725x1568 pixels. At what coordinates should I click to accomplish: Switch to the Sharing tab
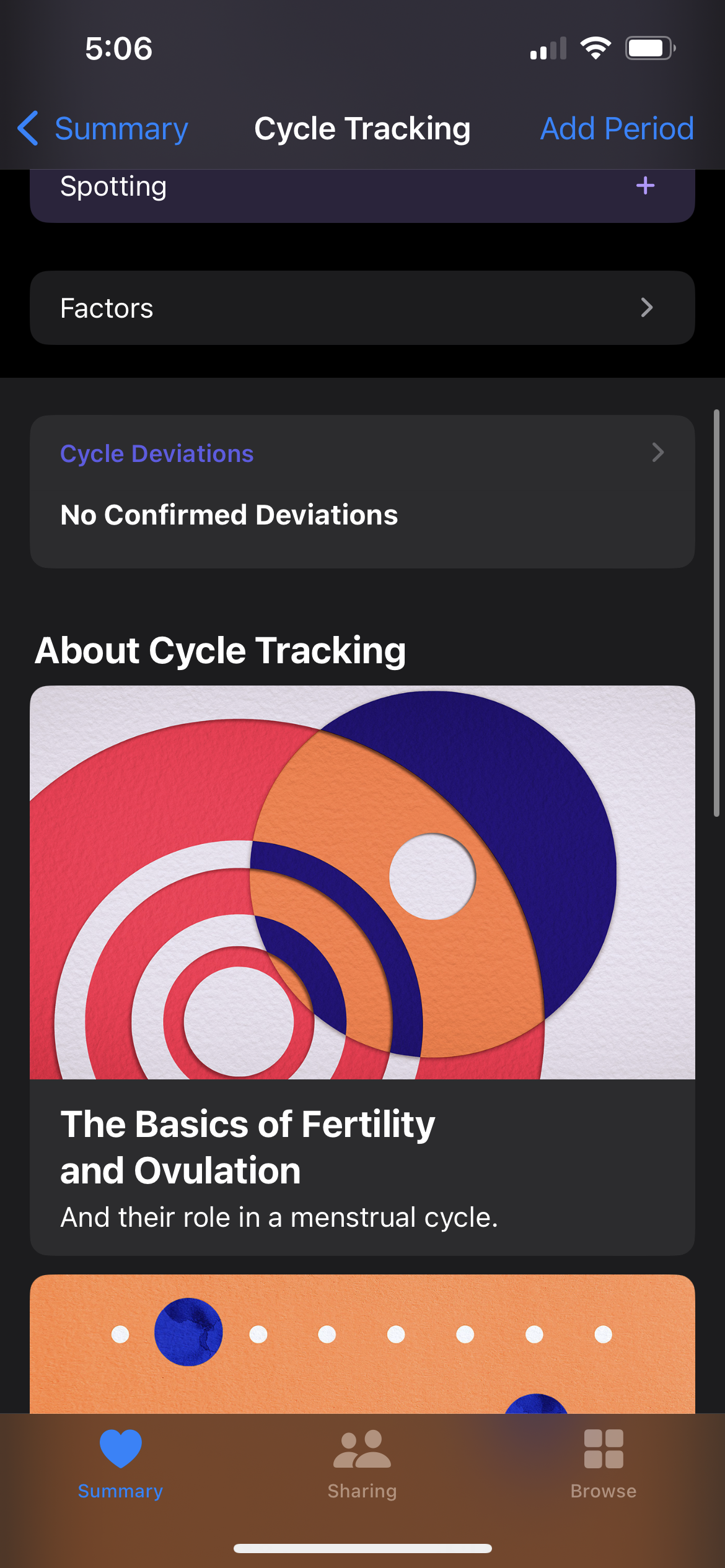pyautogui.click(x=362, y=1464)
